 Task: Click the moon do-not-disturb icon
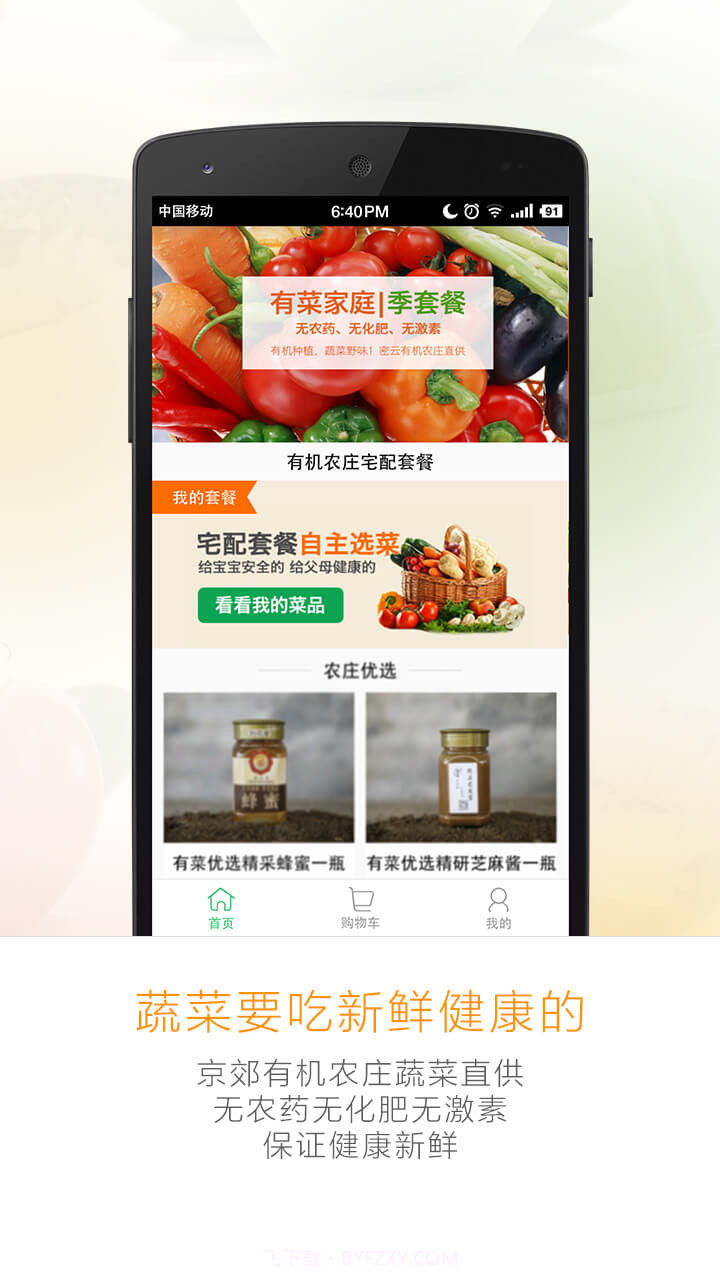(448, 210)
